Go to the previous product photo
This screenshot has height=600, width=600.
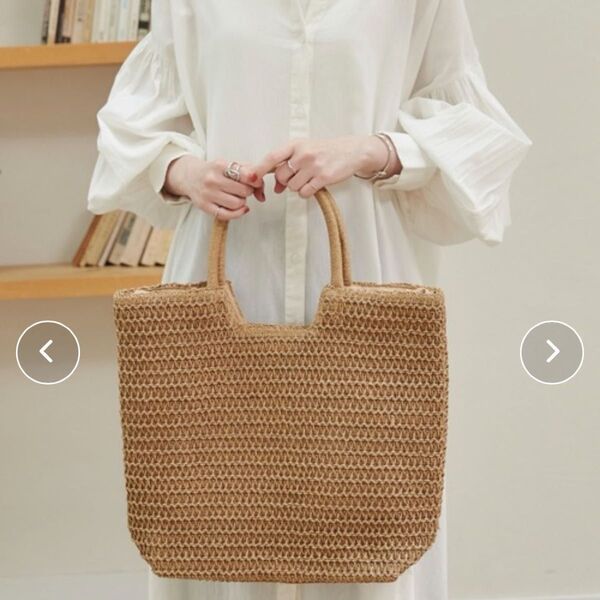(47, 352)
